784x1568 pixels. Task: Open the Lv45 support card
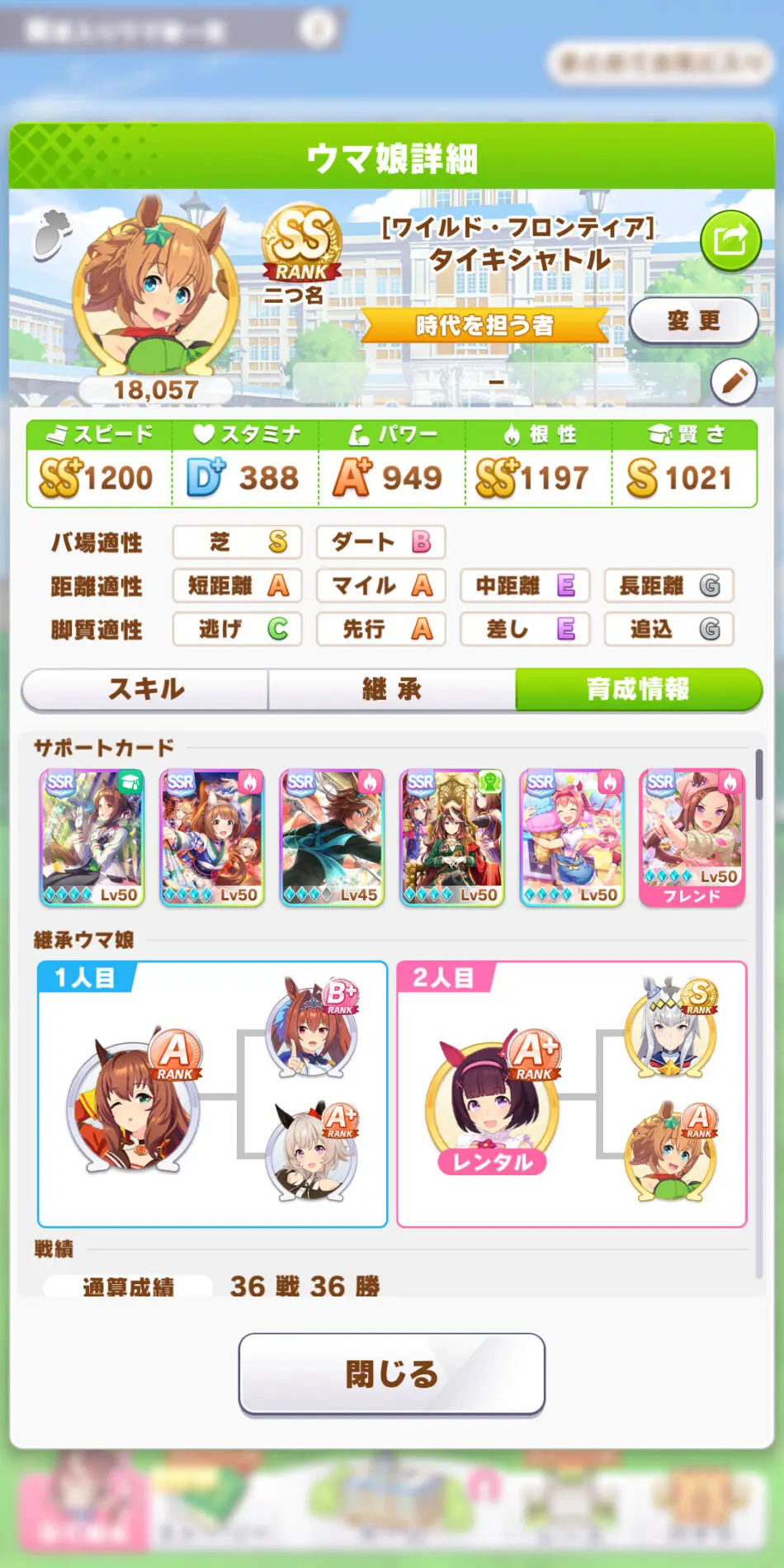pos(332,838)
